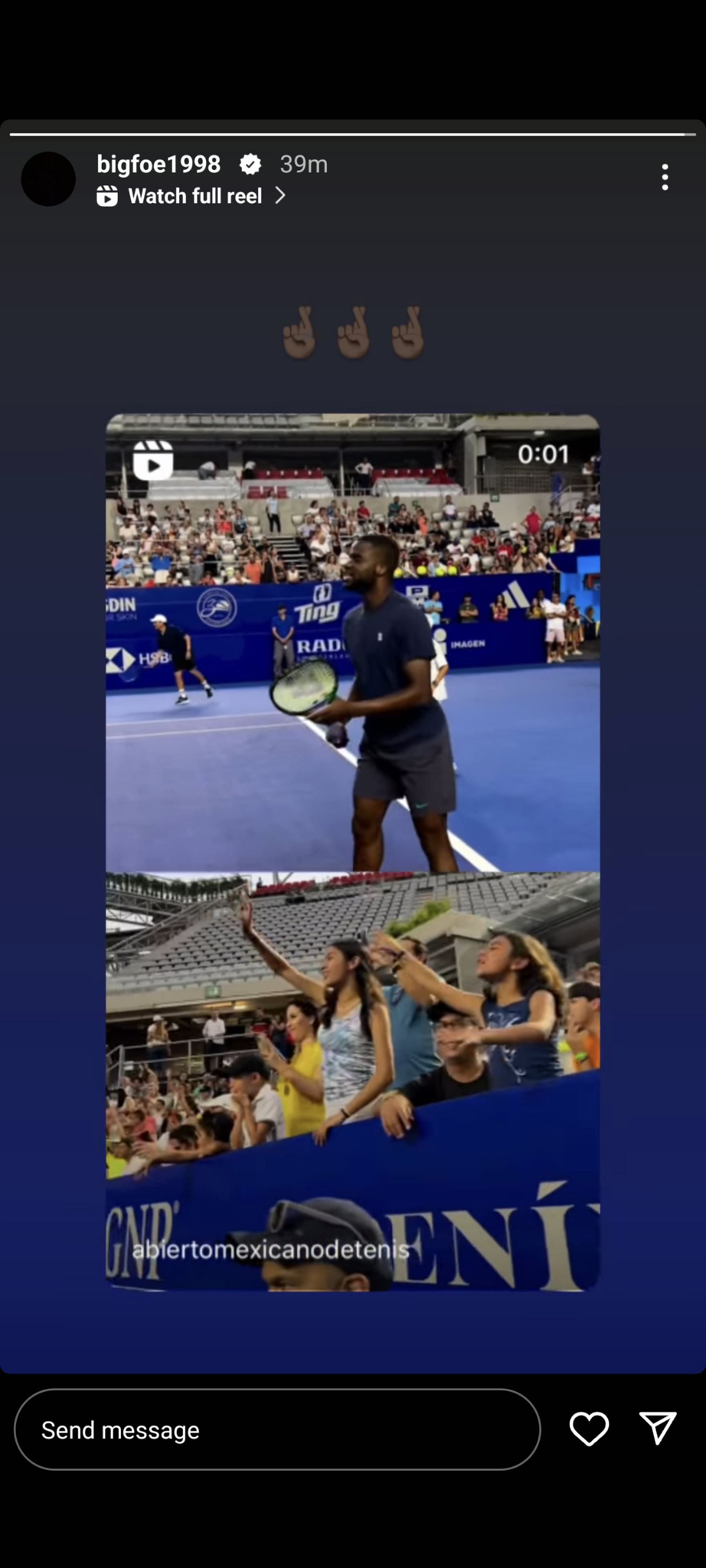
Task: Focus the Send message field
Action: 277,1429
